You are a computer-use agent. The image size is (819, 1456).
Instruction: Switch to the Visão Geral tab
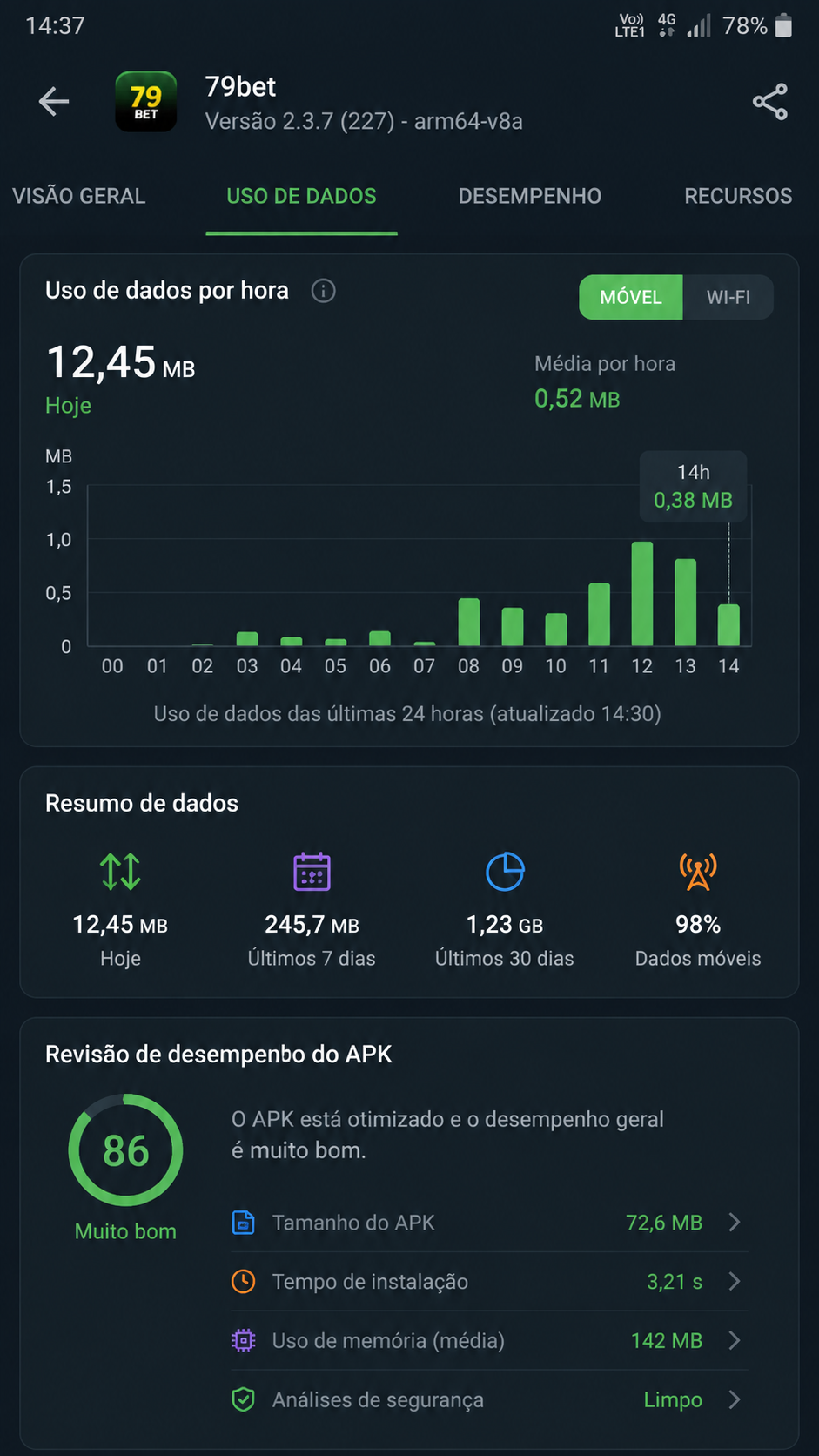(x=79, y=196)
